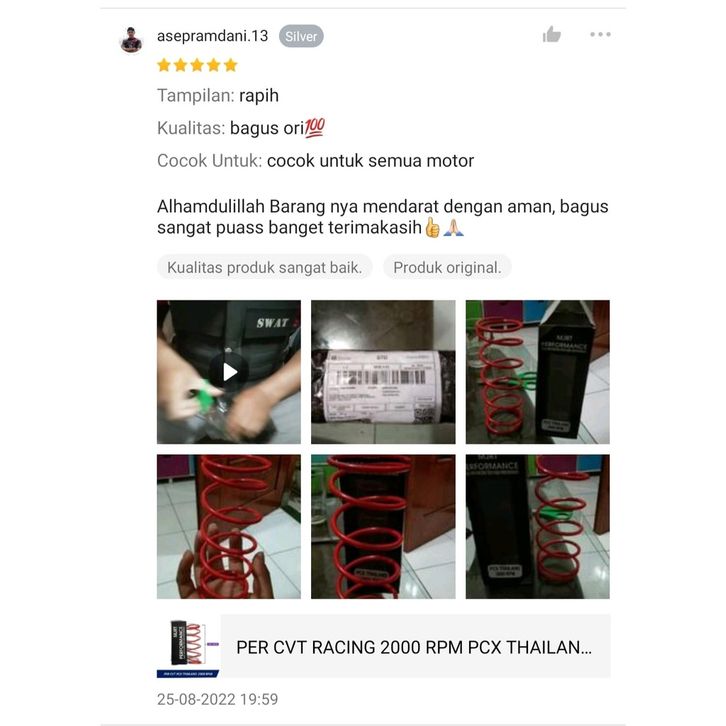Open photo of red spring beside black box
Image resolution: width=726 pixels, height=726 pixels.
(537, 372)
